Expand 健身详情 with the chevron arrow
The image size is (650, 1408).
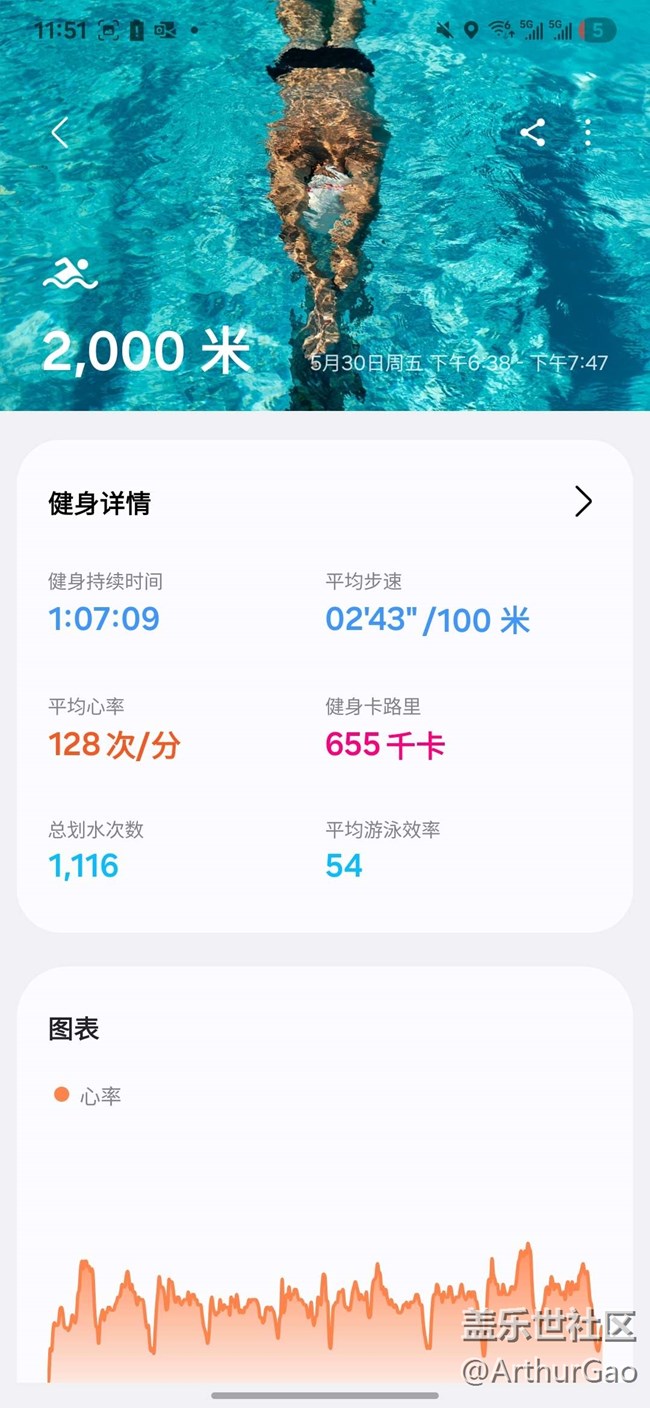point(583,501)
